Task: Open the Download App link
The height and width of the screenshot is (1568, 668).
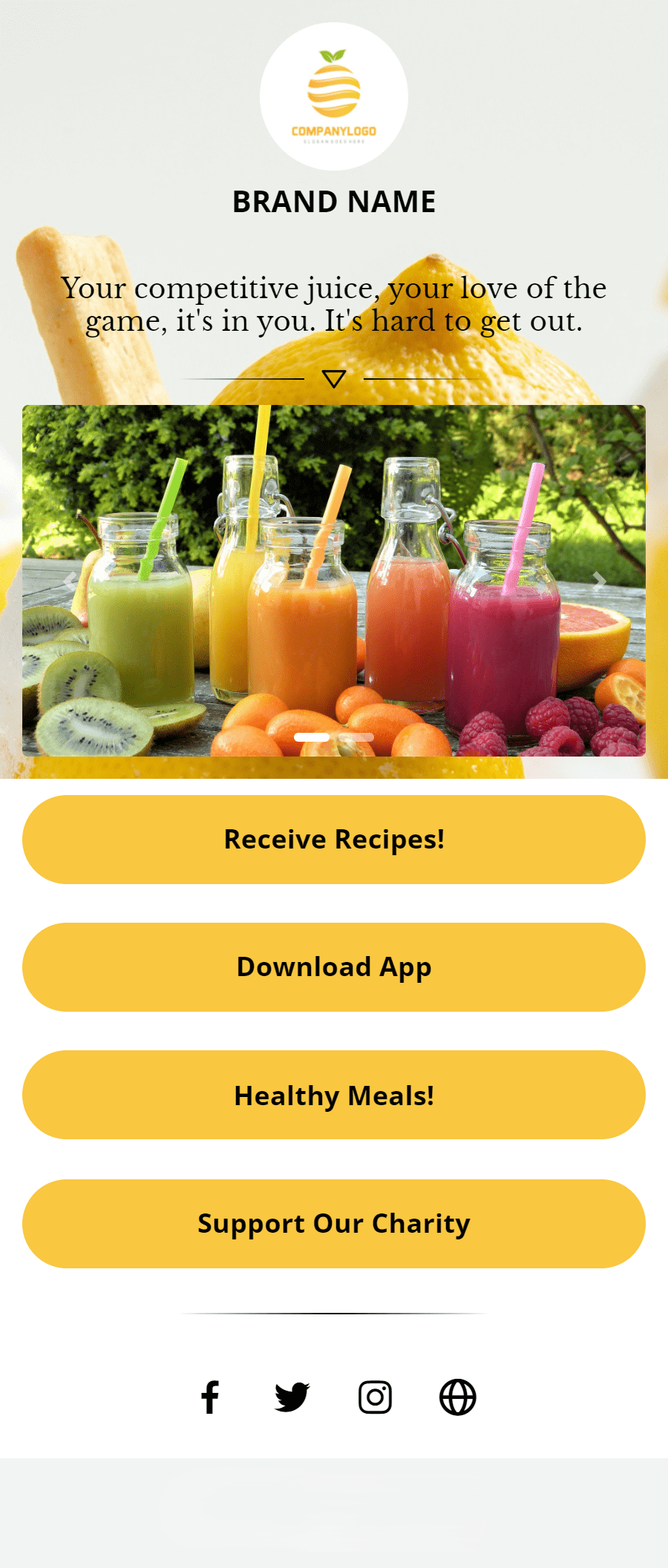Action: tap(334, 967)
